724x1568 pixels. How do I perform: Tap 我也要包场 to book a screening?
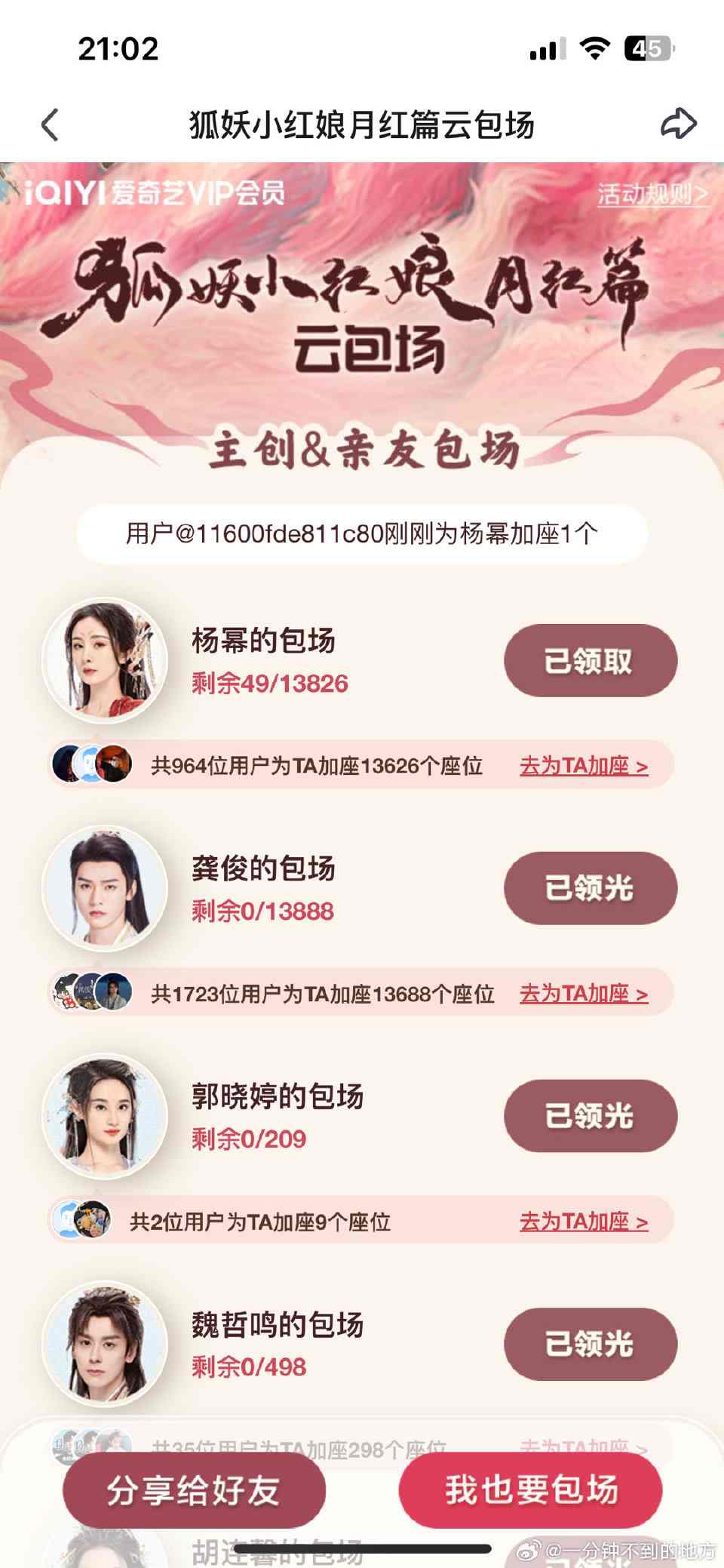tap(530, 1490)
